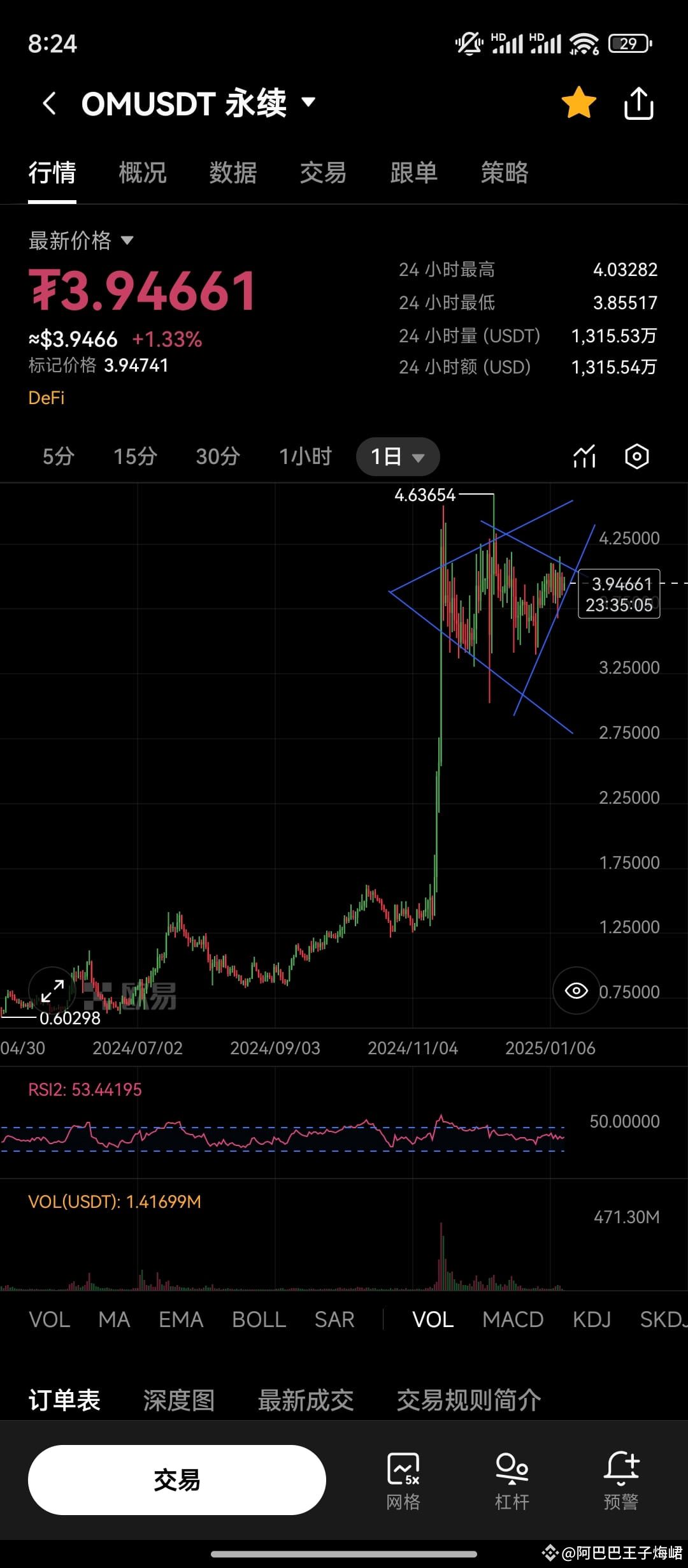Expand the OMUSDT 永续 pair selector
688x1568 pixels.
coord(196,103)
